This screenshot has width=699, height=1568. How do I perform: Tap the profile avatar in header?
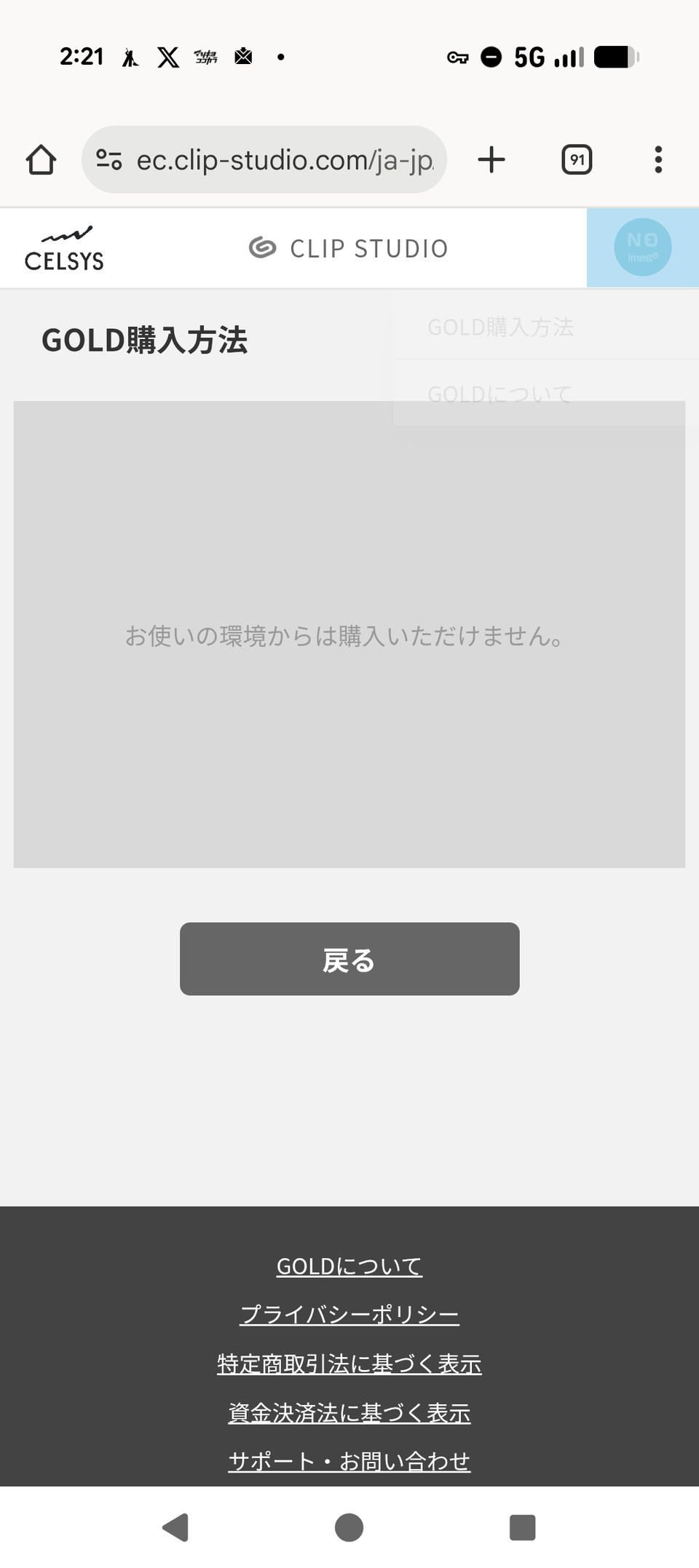tap(642, 247)
